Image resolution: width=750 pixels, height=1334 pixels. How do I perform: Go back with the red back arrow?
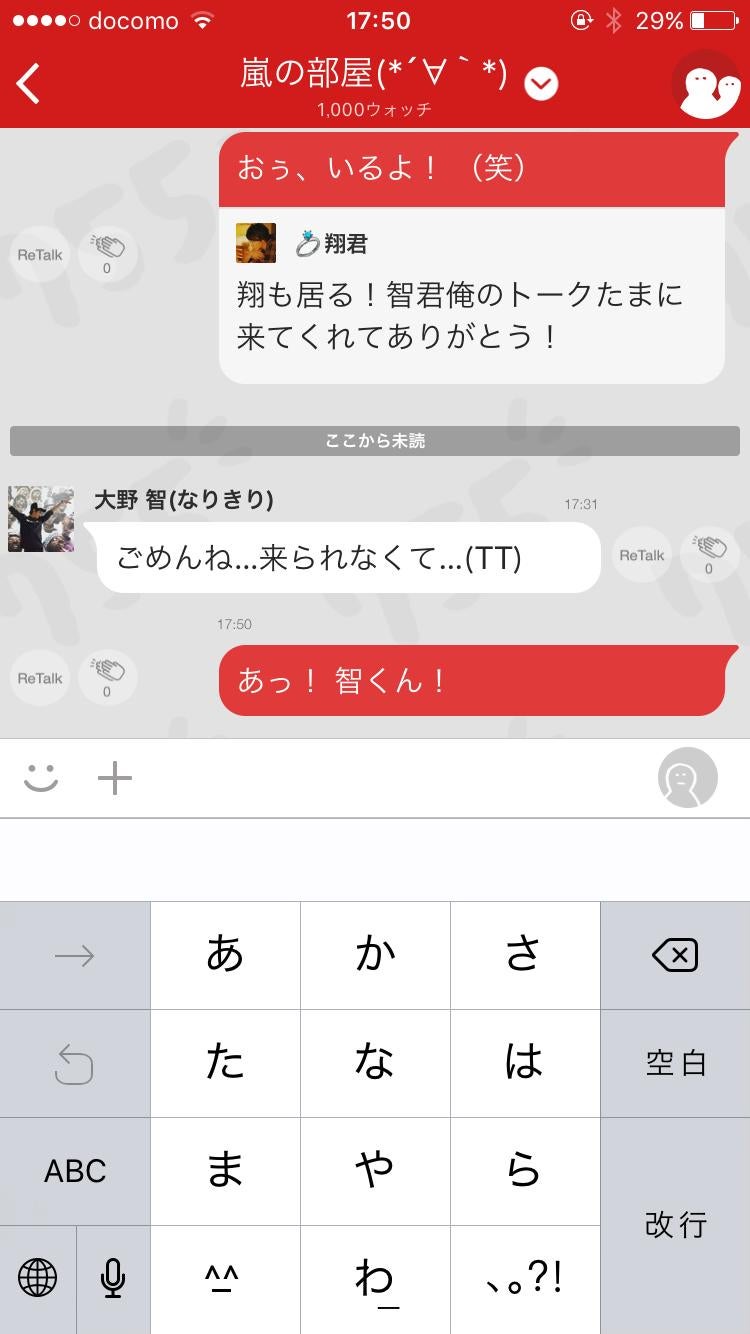tap(27, 84)
